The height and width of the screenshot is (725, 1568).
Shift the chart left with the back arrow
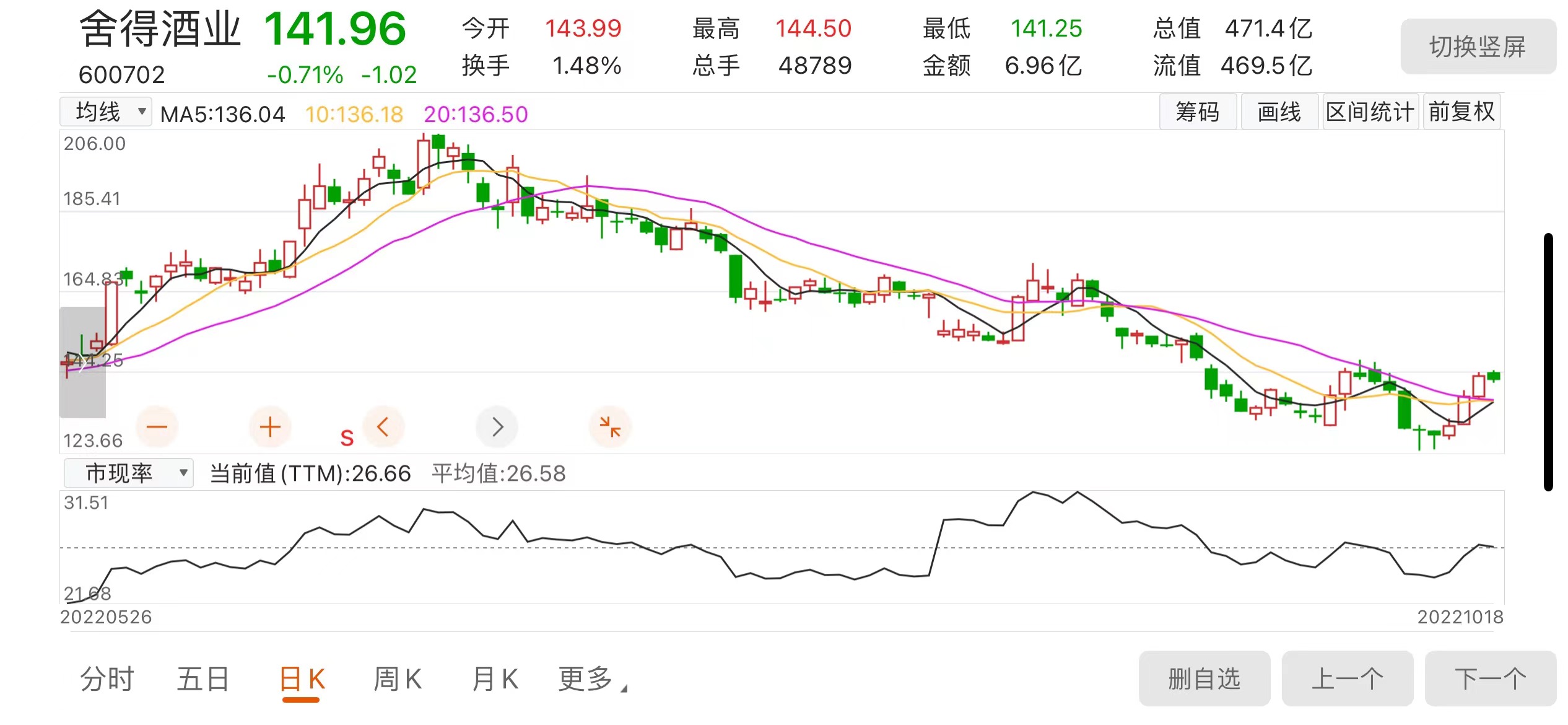(383, 427)
